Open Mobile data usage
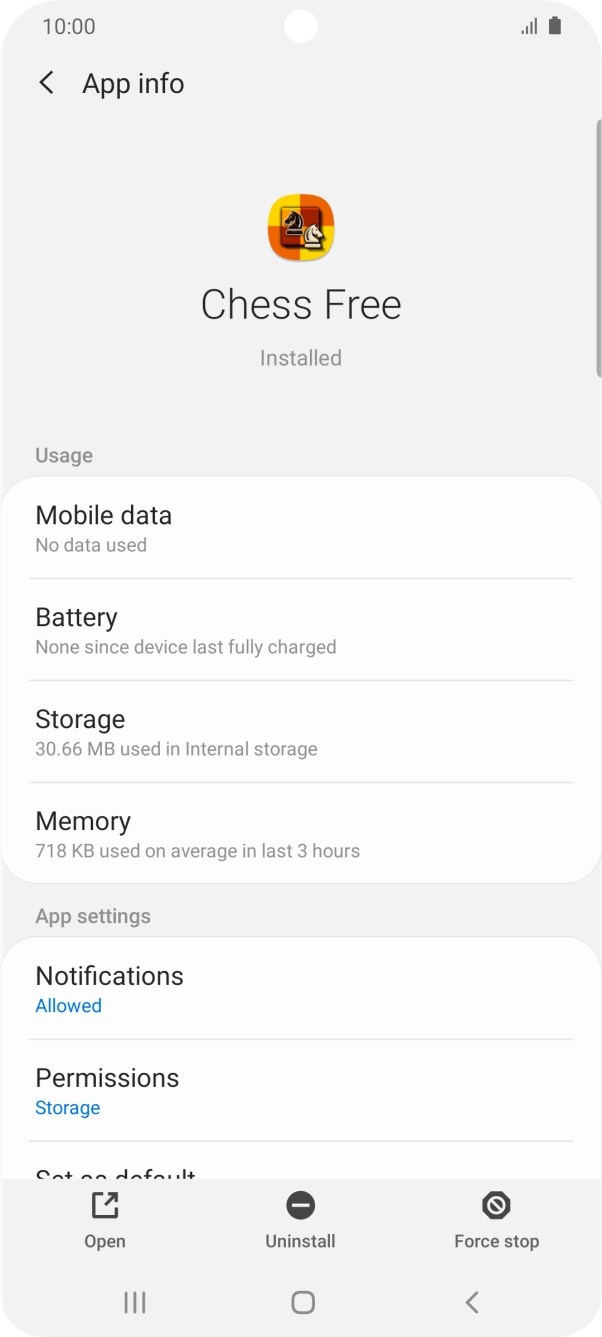 point(301,528)
